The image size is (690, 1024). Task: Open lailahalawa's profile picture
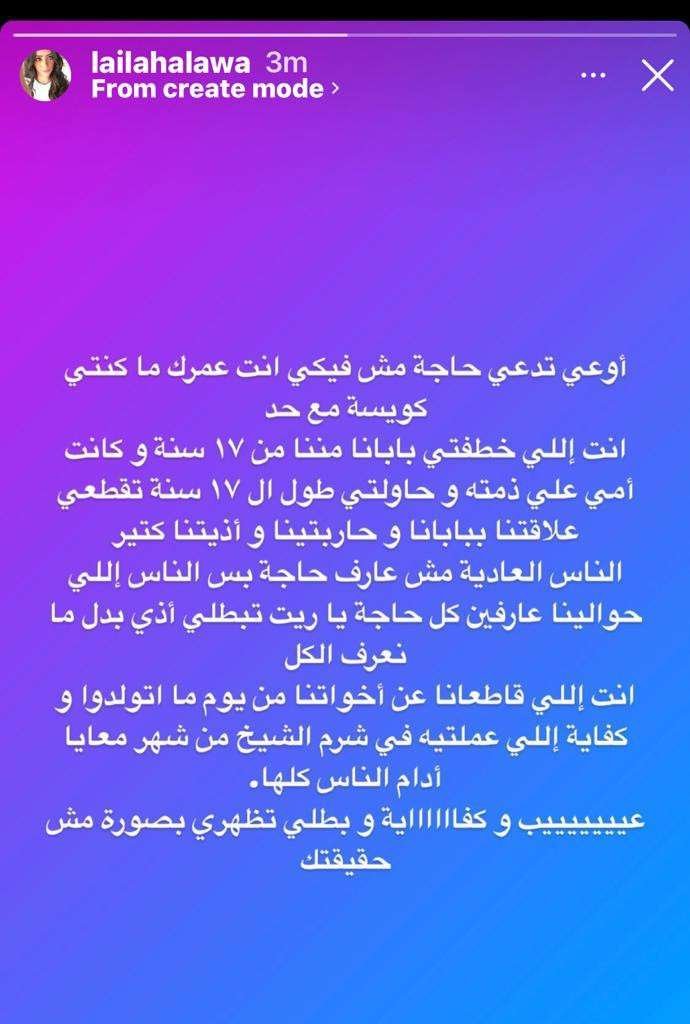46,75
